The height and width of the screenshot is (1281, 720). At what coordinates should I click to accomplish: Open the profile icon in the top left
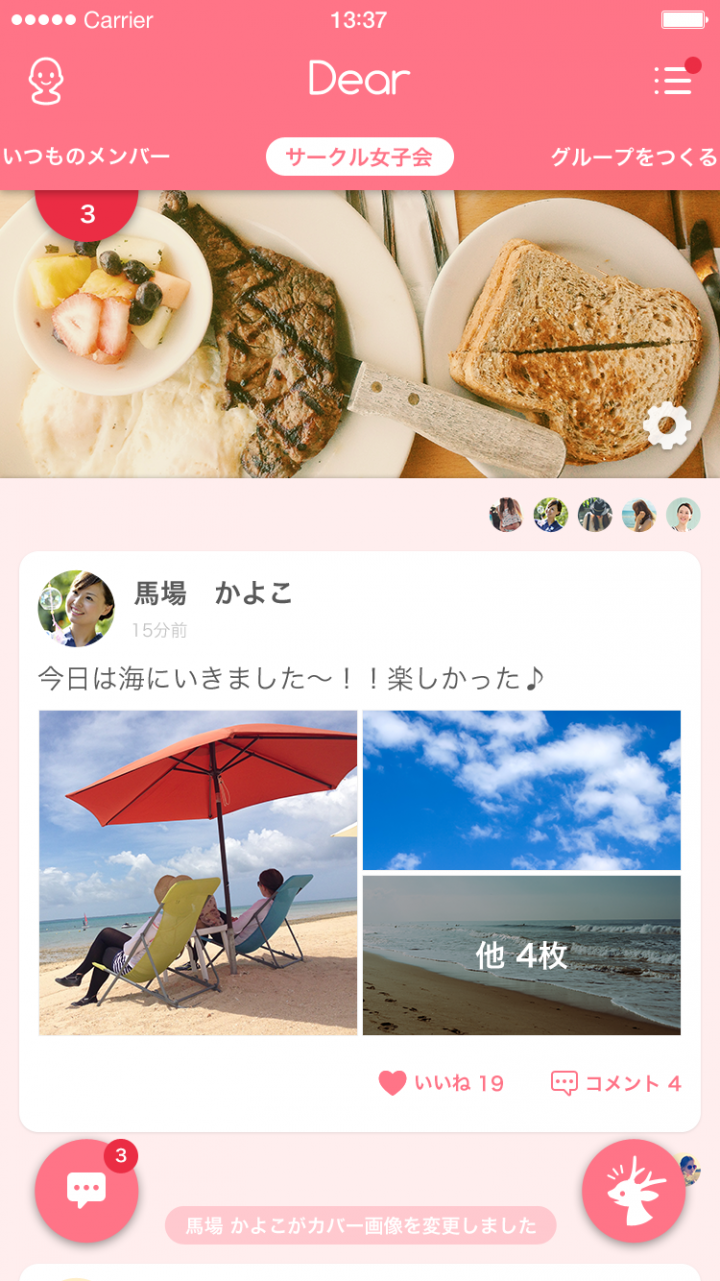tap(48, 80)
